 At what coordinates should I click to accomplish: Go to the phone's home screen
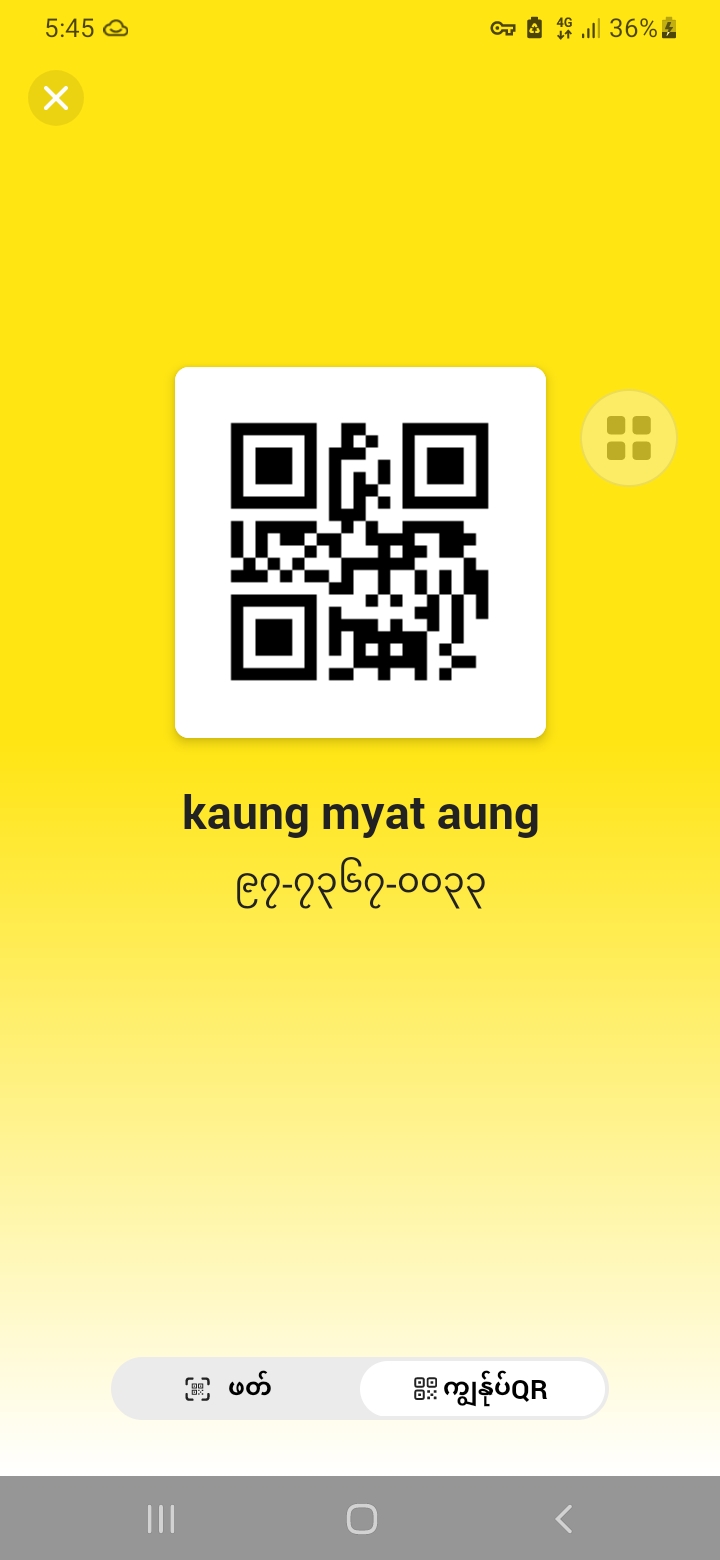pyautogui.click(x=361, y=1519)
